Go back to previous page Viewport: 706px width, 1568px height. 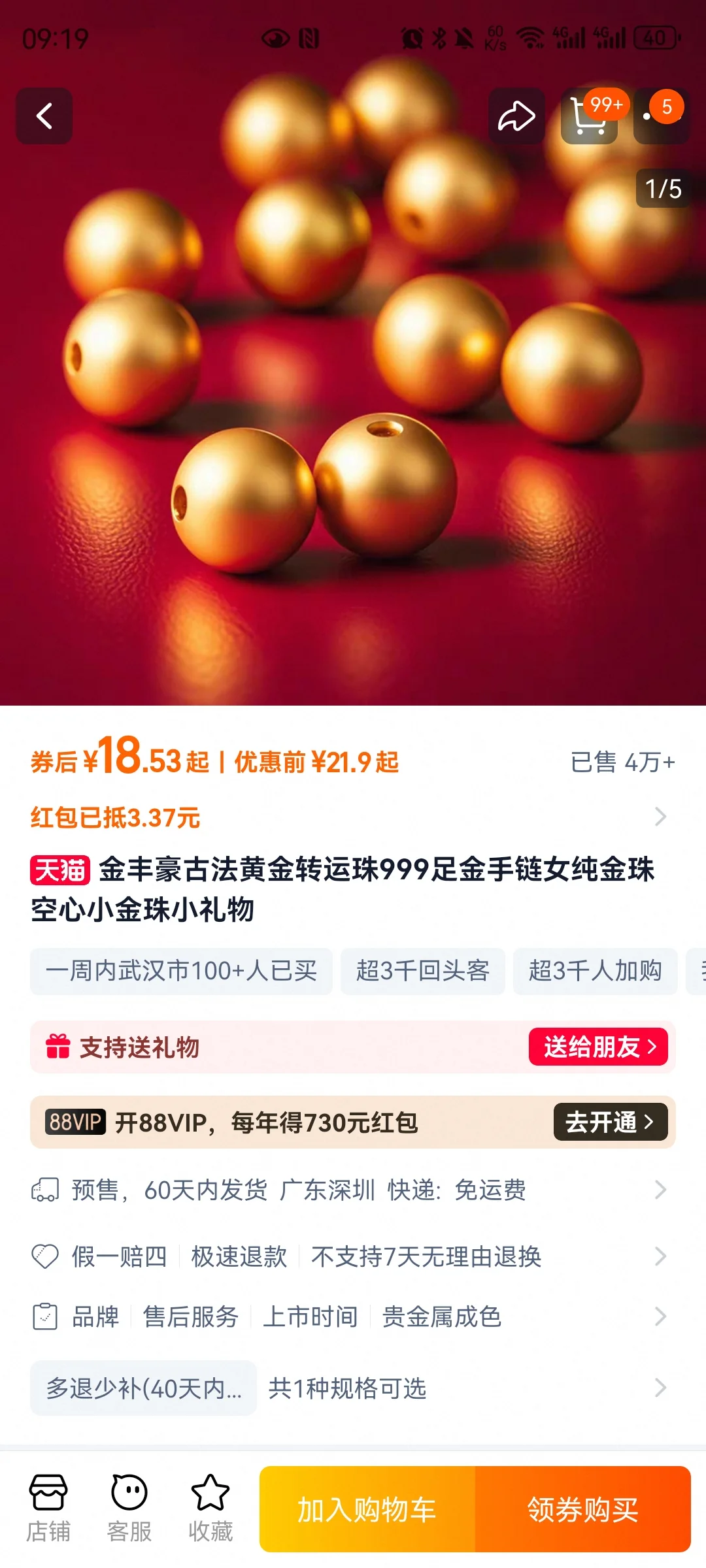[44, 116]
